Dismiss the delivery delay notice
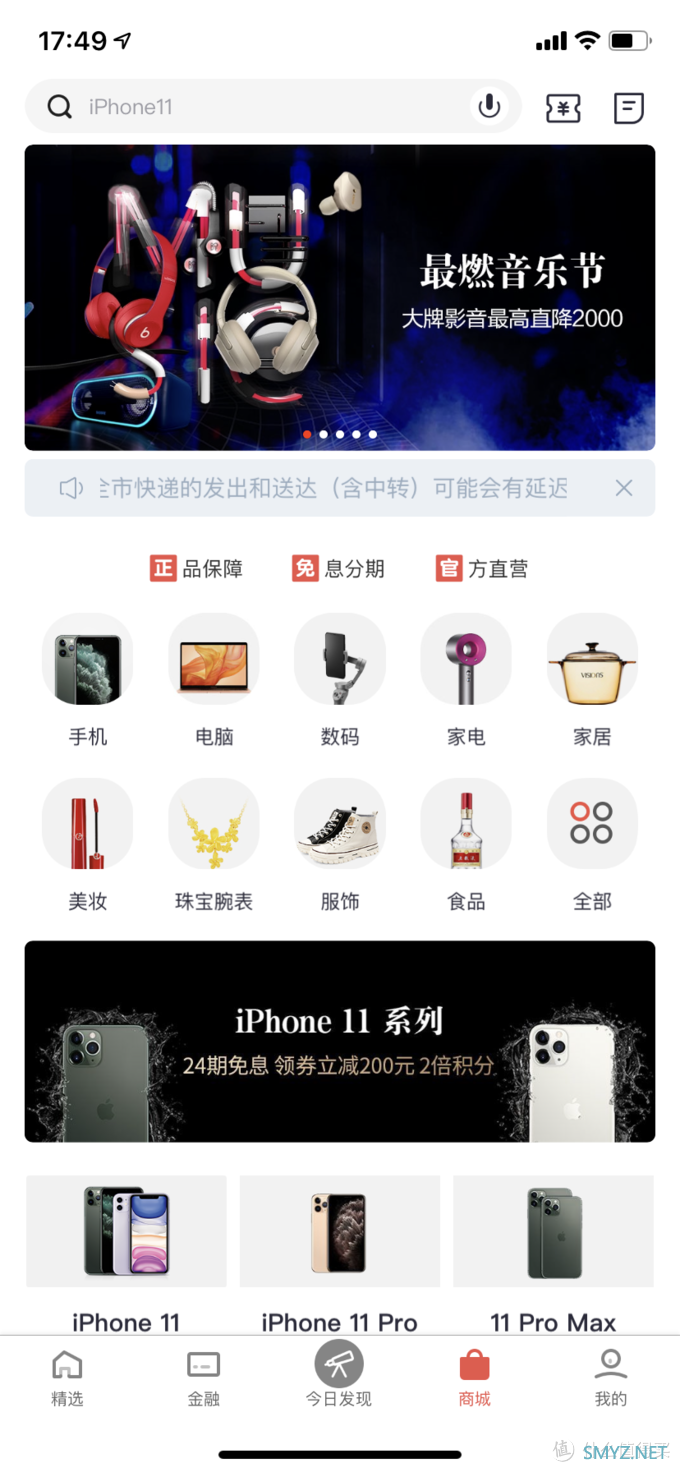 pyautogui.click(x=624, y=488)
